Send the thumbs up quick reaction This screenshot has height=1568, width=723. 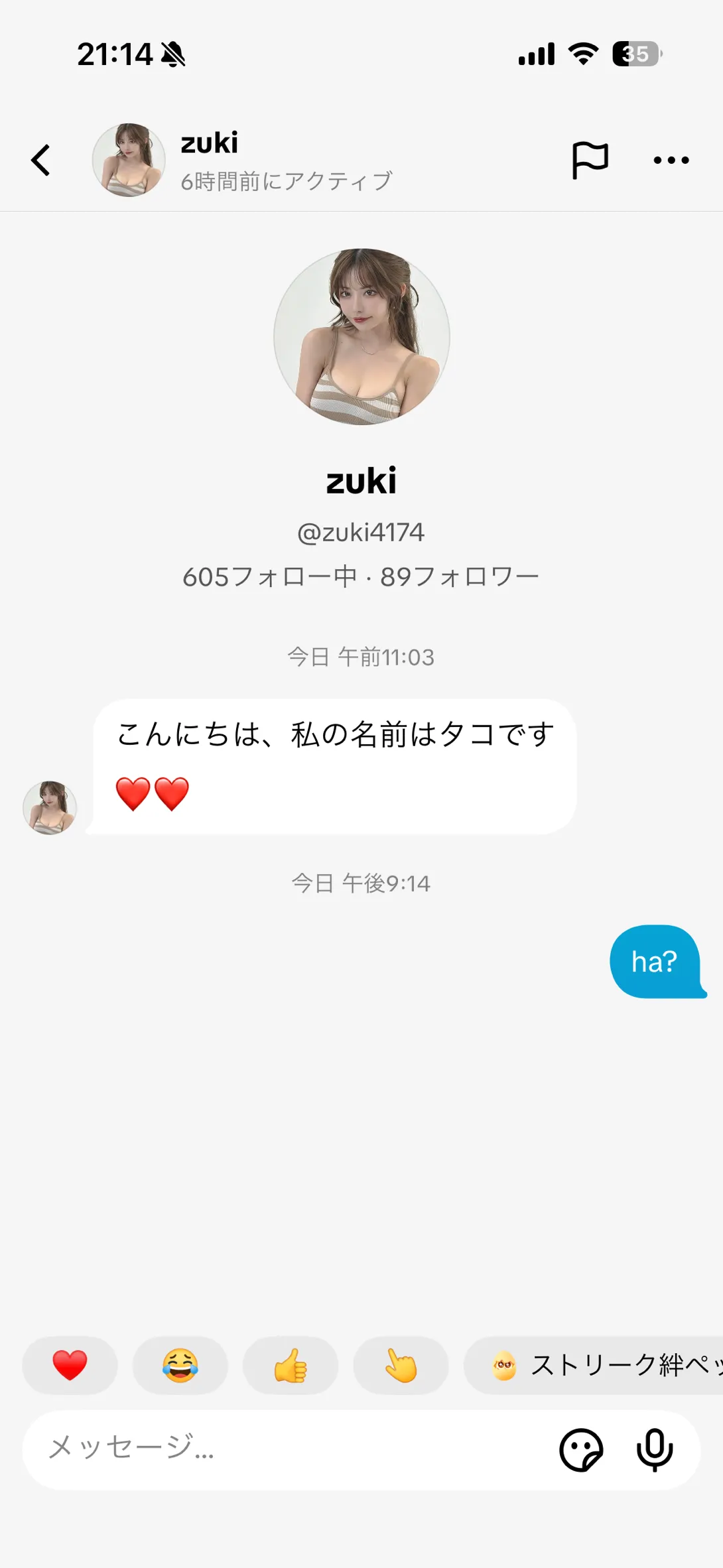pyautogui.click(x=291, y=1366)
